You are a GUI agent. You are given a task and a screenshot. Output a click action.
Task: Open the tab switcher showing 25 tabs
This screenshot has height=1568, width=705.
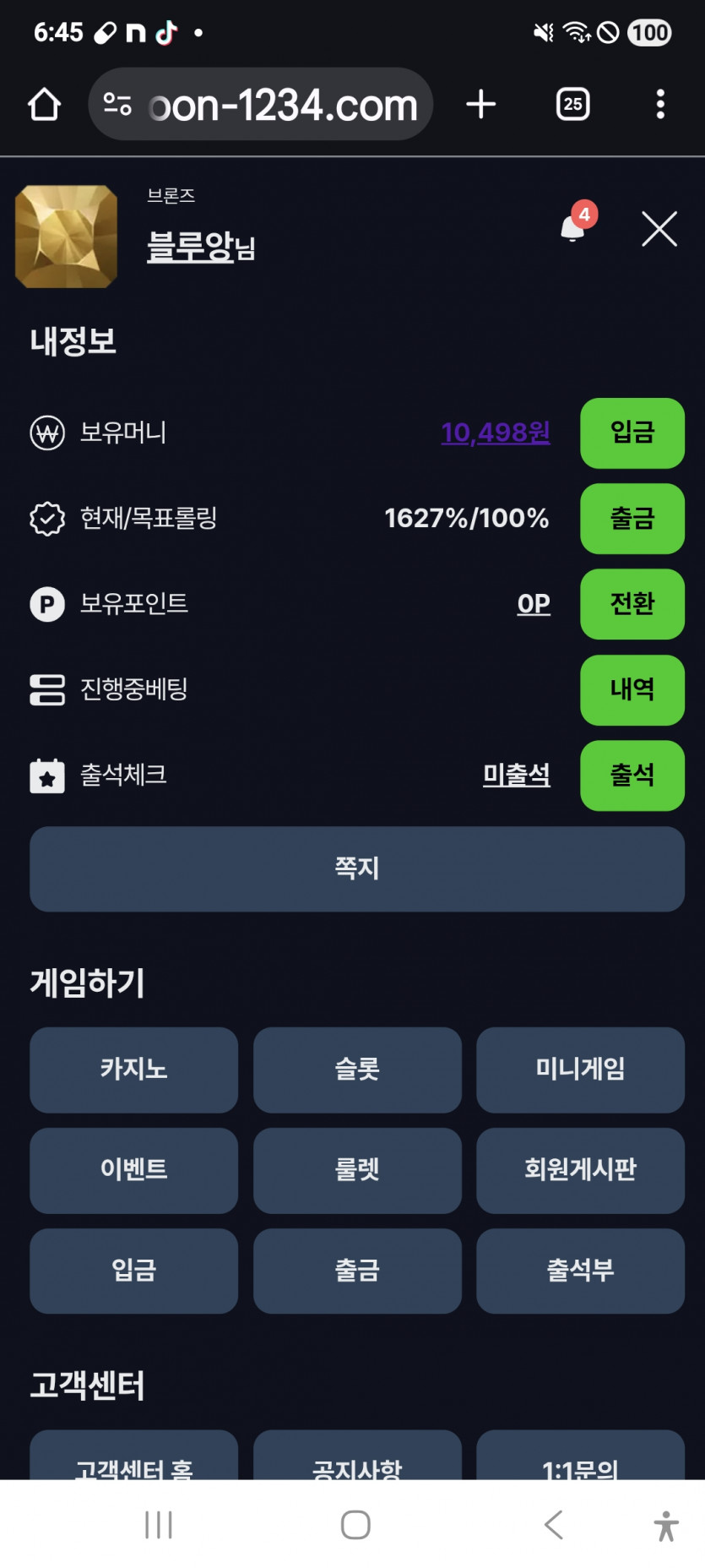pos(571,103)
